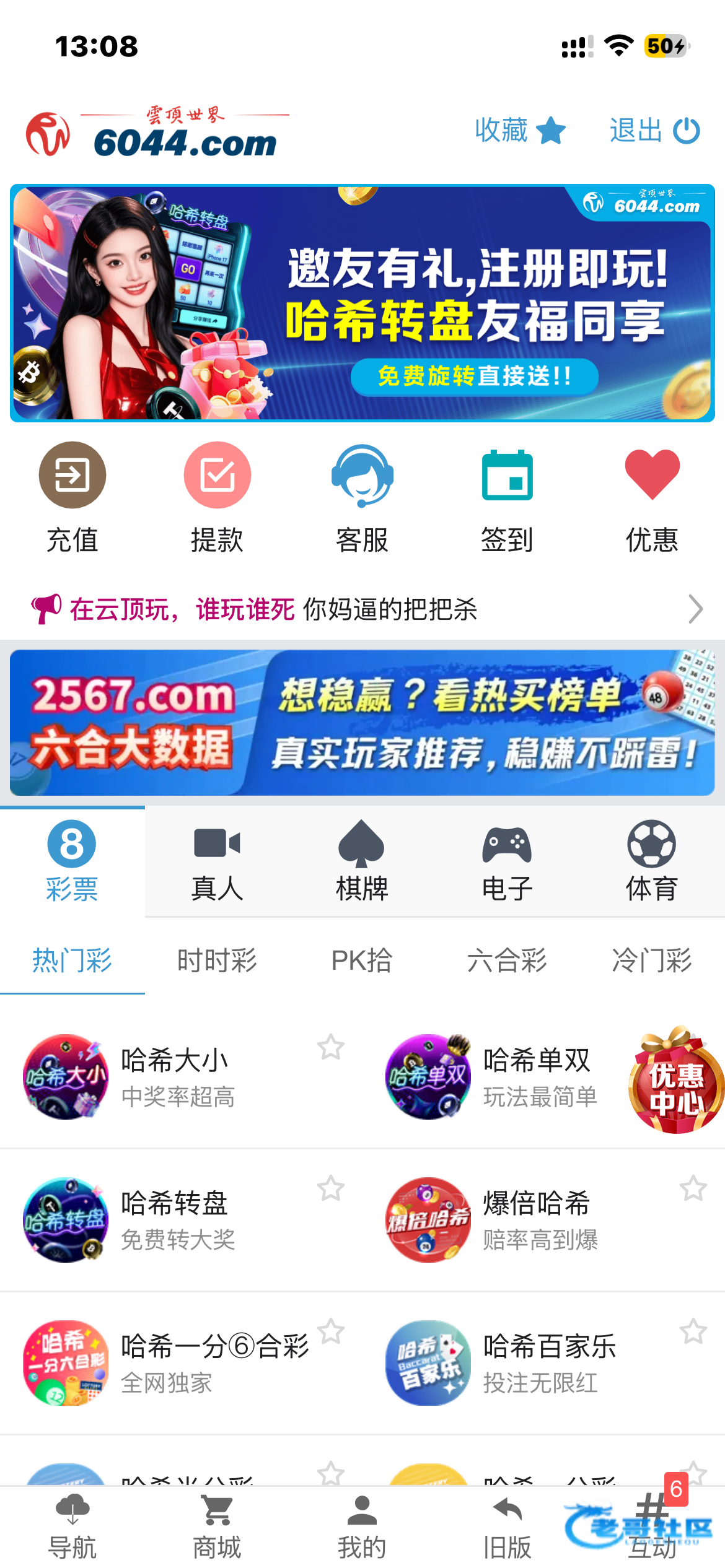Tap the 收藏 favorite button
725x1568 pixels.
tap(520, 131)
